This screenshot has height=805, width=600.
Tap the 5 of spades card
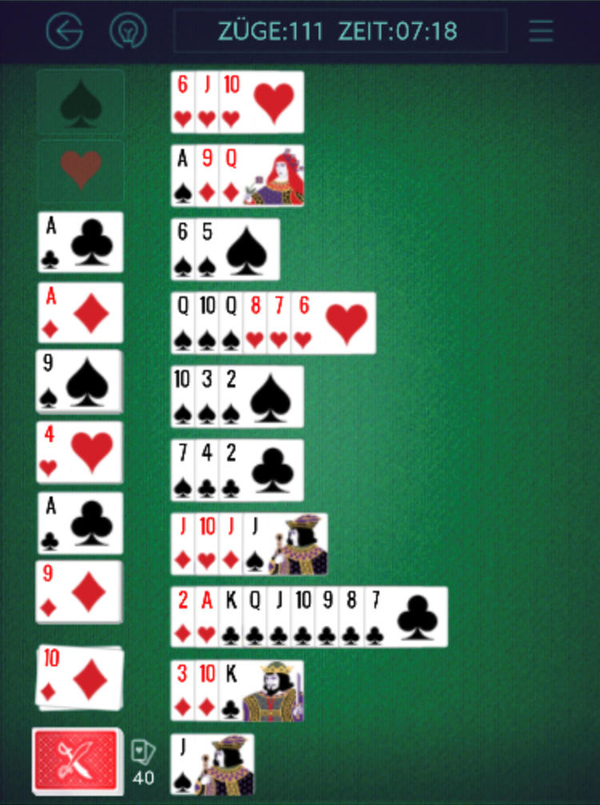[x=240, y=249]
